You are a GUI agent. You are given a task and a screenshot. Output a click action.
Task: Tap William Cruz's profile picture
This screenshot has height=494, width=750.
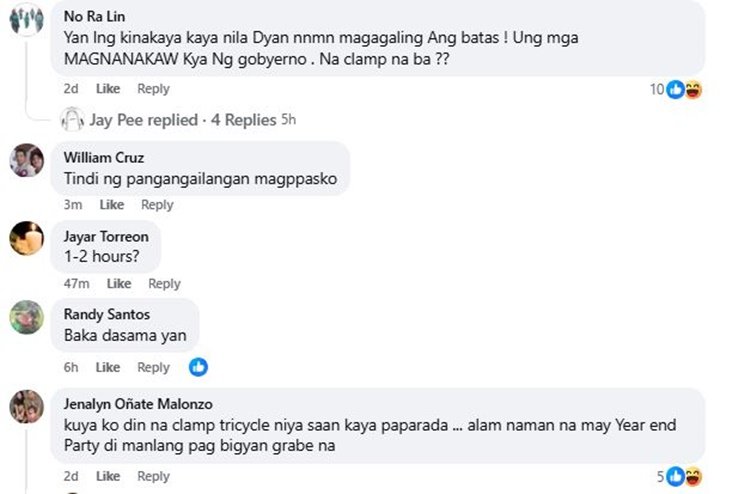tap(26, 160)
